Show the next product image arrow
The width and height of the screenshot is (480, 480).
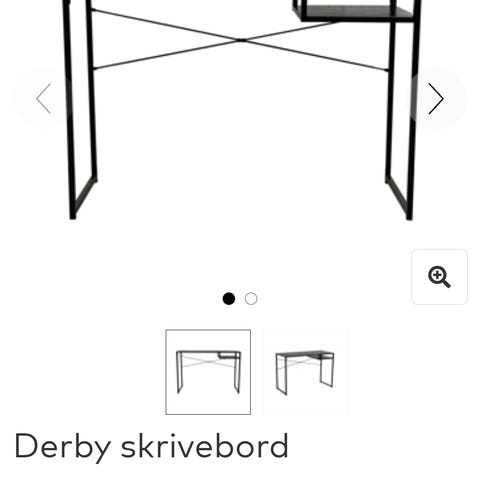point(437,99)
